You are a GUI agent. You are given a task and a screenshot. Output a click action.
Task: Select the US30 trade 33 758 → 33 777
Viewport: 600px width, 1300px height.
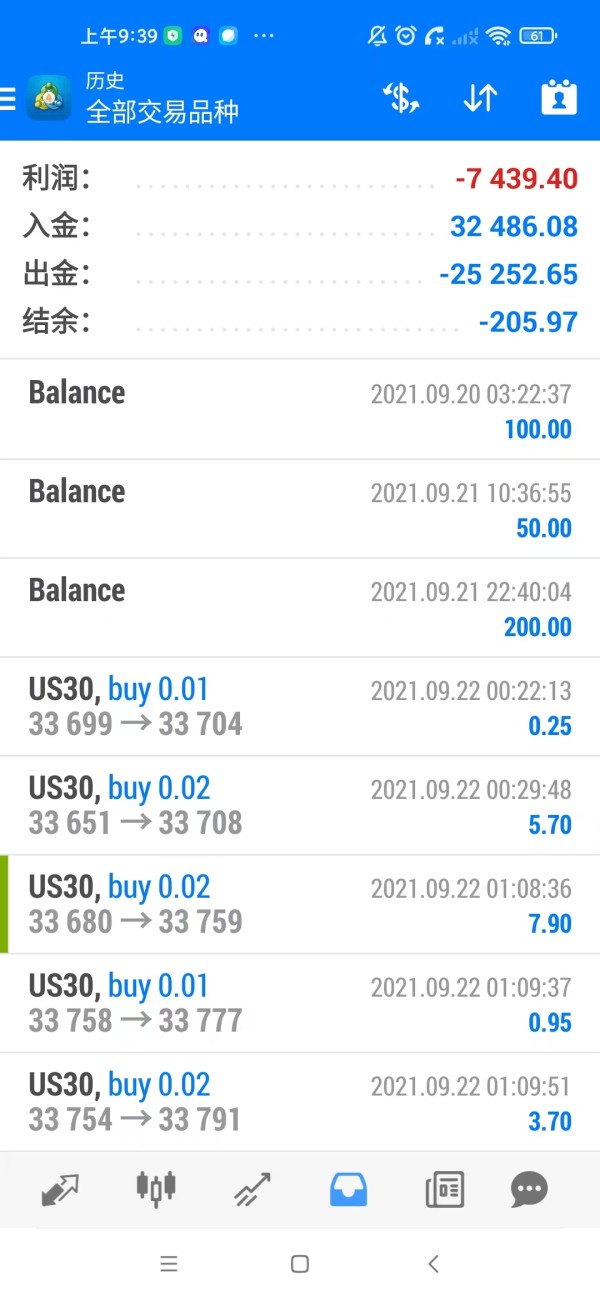(x=300, y=1003)
